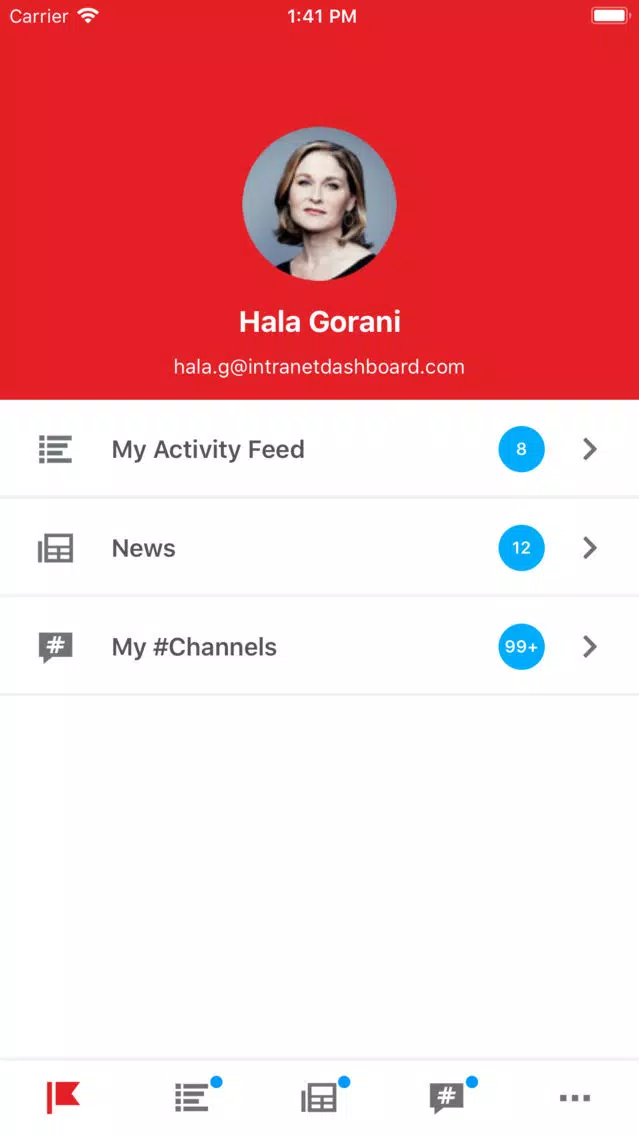Image resolution: width=639 pixels, height=1136 pixels.
Task: Open My Activity Feed row
Action: pyautogui.click(x=320, y=448)
